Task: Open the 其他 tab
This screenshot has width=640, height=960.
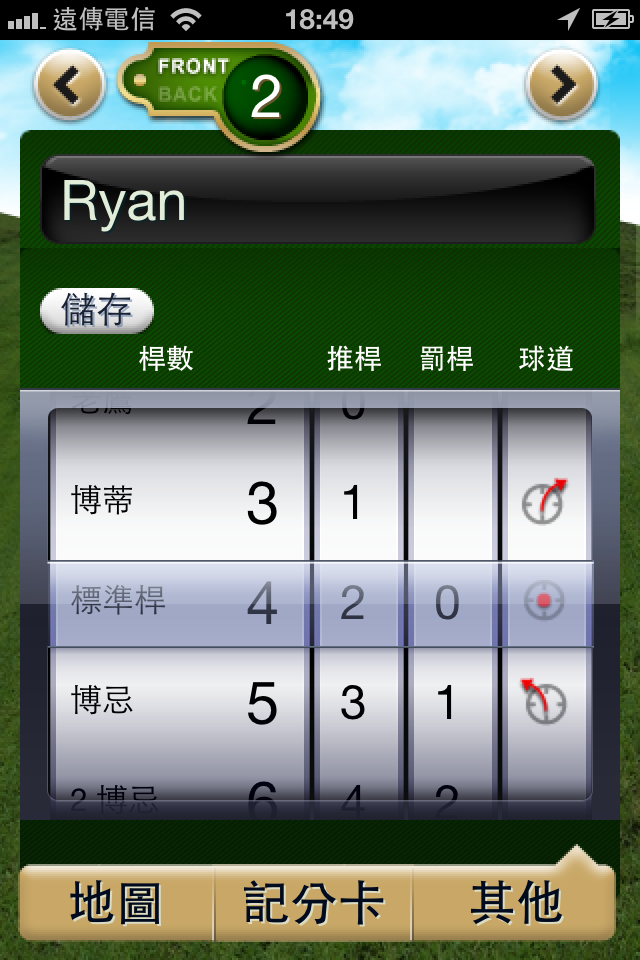Action: (x=515, y=904)
